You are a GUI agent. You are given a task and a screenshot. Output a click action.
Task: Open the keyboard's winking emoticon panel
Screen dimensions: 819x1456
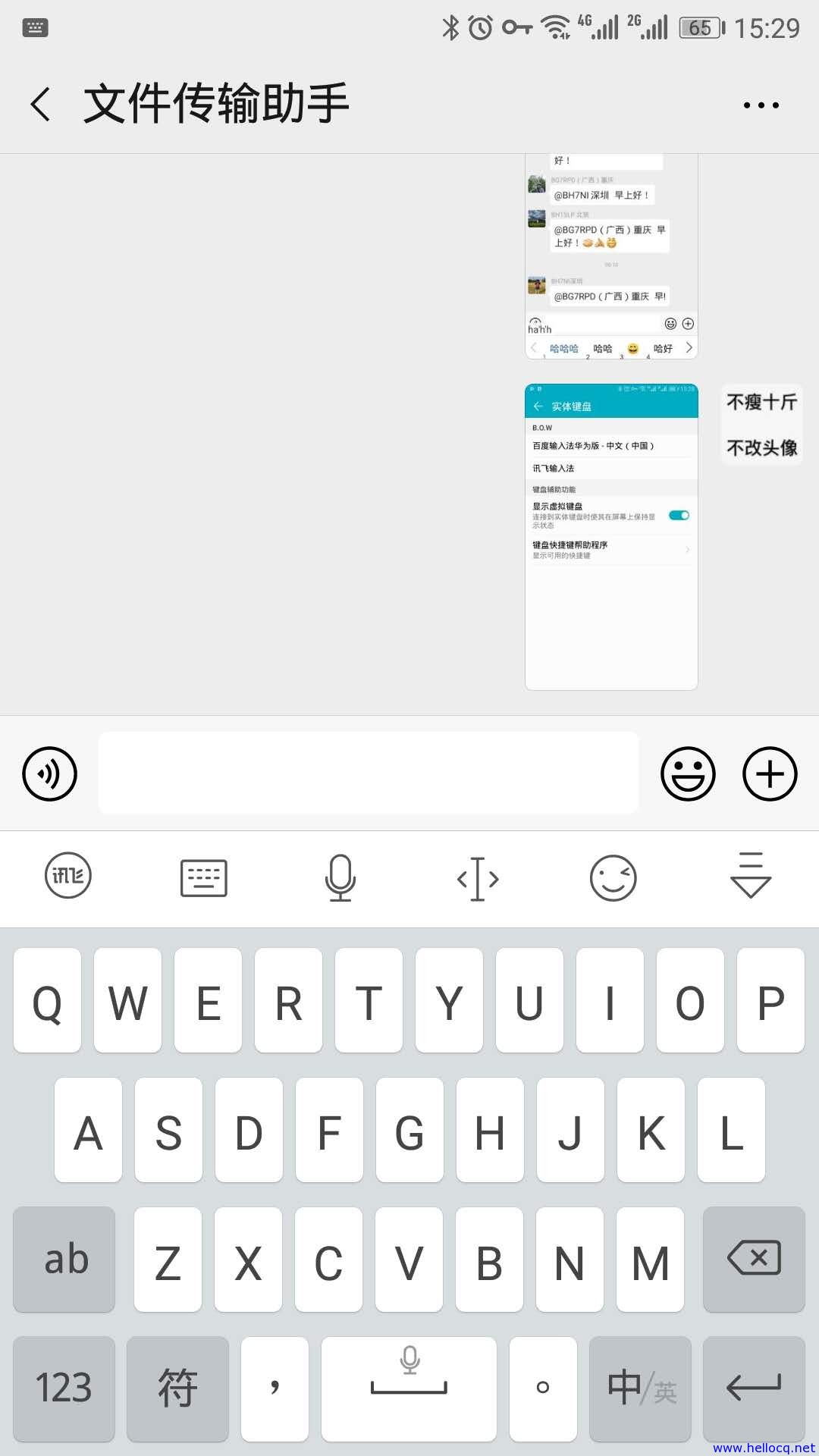pos(613,877)
